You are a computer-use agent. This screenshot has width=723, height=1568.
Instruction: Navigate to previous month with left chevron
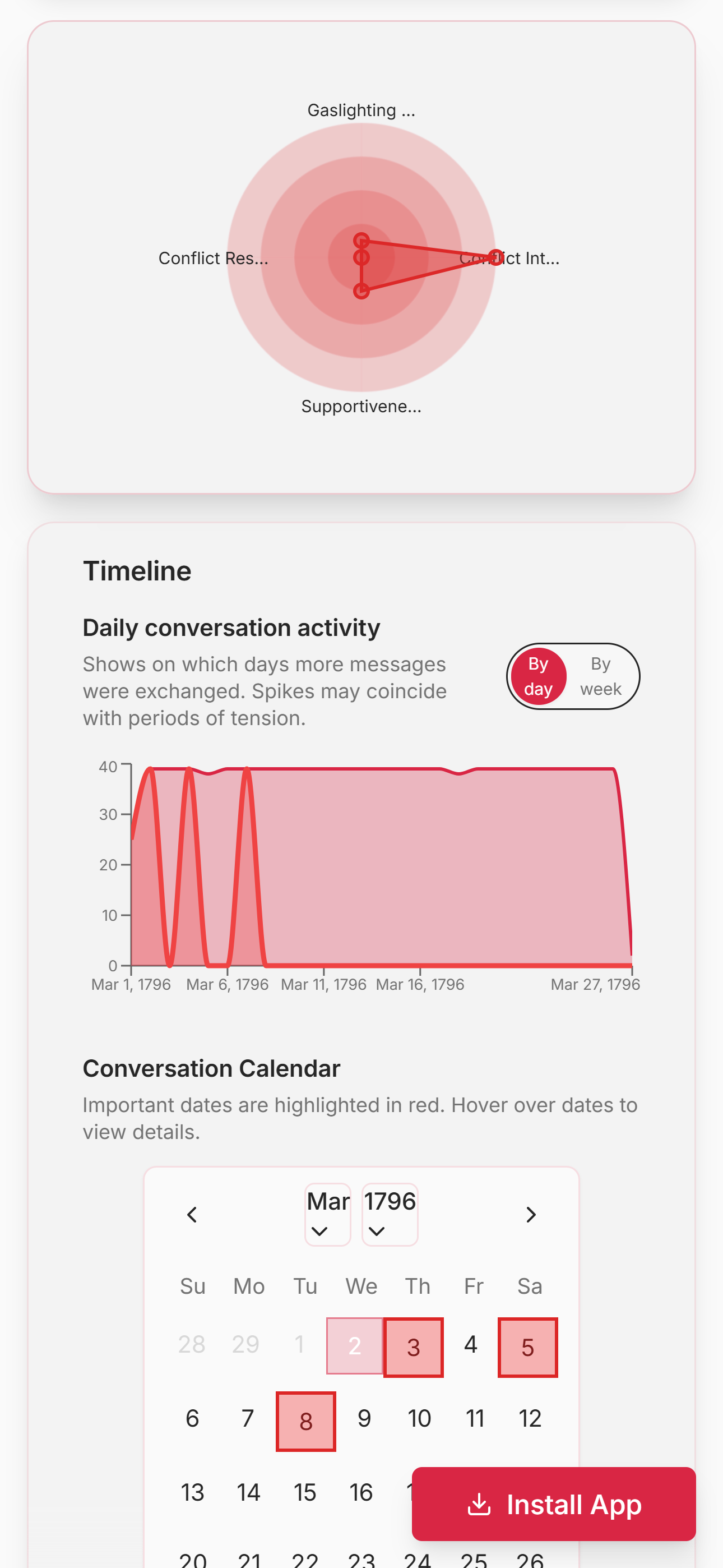click(192, 1214)
